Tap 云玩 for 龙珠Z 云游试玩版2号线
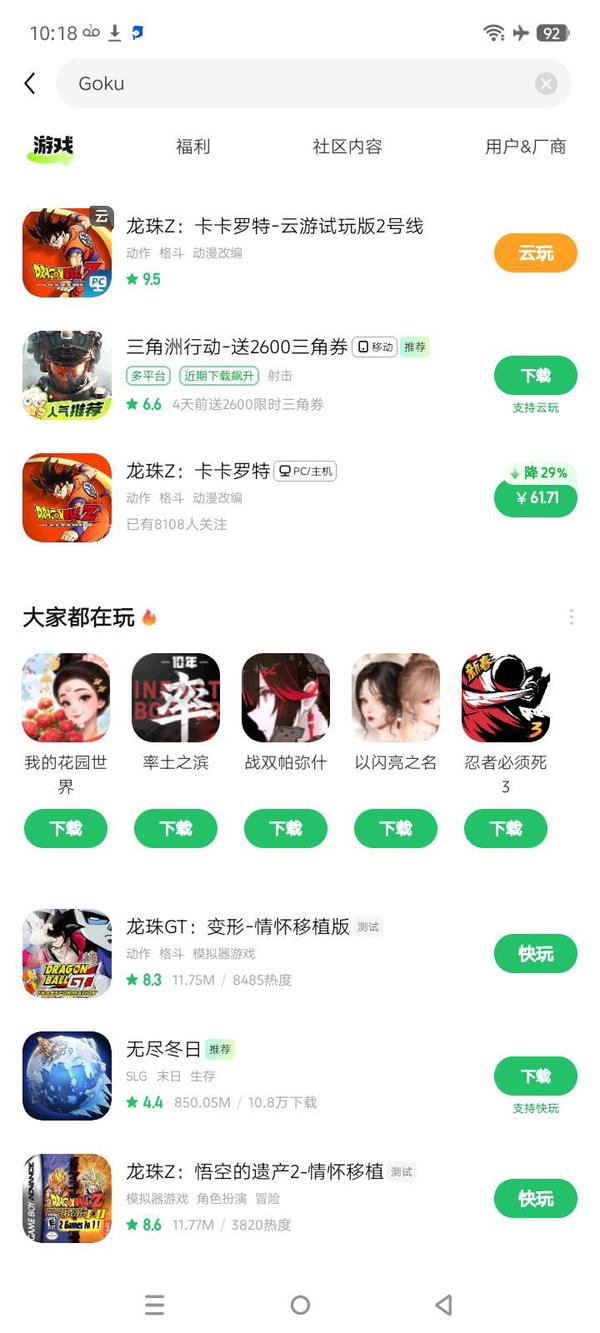Viewport: 600px width, 1333px height. [x=535, y=253]
